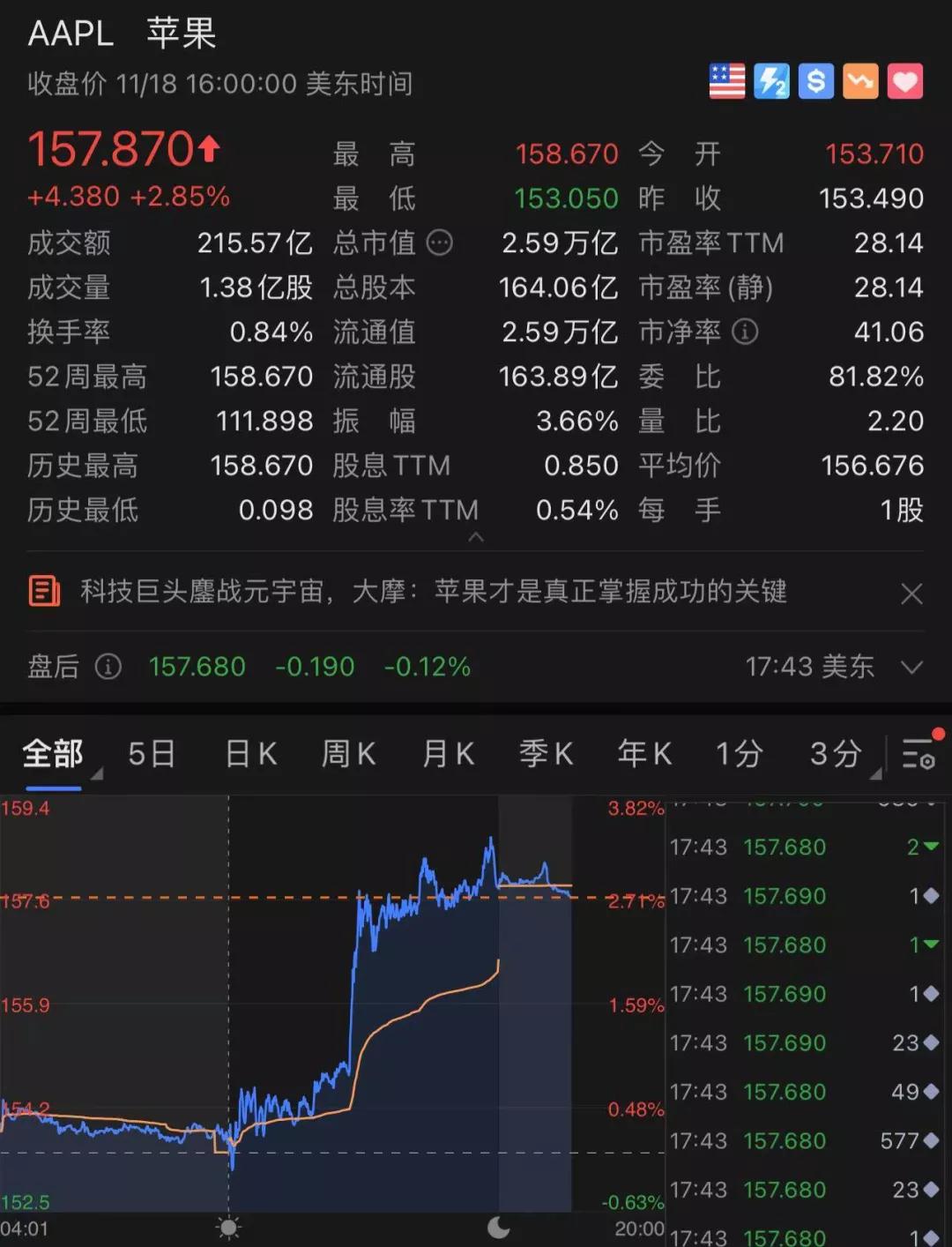Tap the orange trend chart icon
Viewport: 952px width, 1247px height.
(860, 82)
